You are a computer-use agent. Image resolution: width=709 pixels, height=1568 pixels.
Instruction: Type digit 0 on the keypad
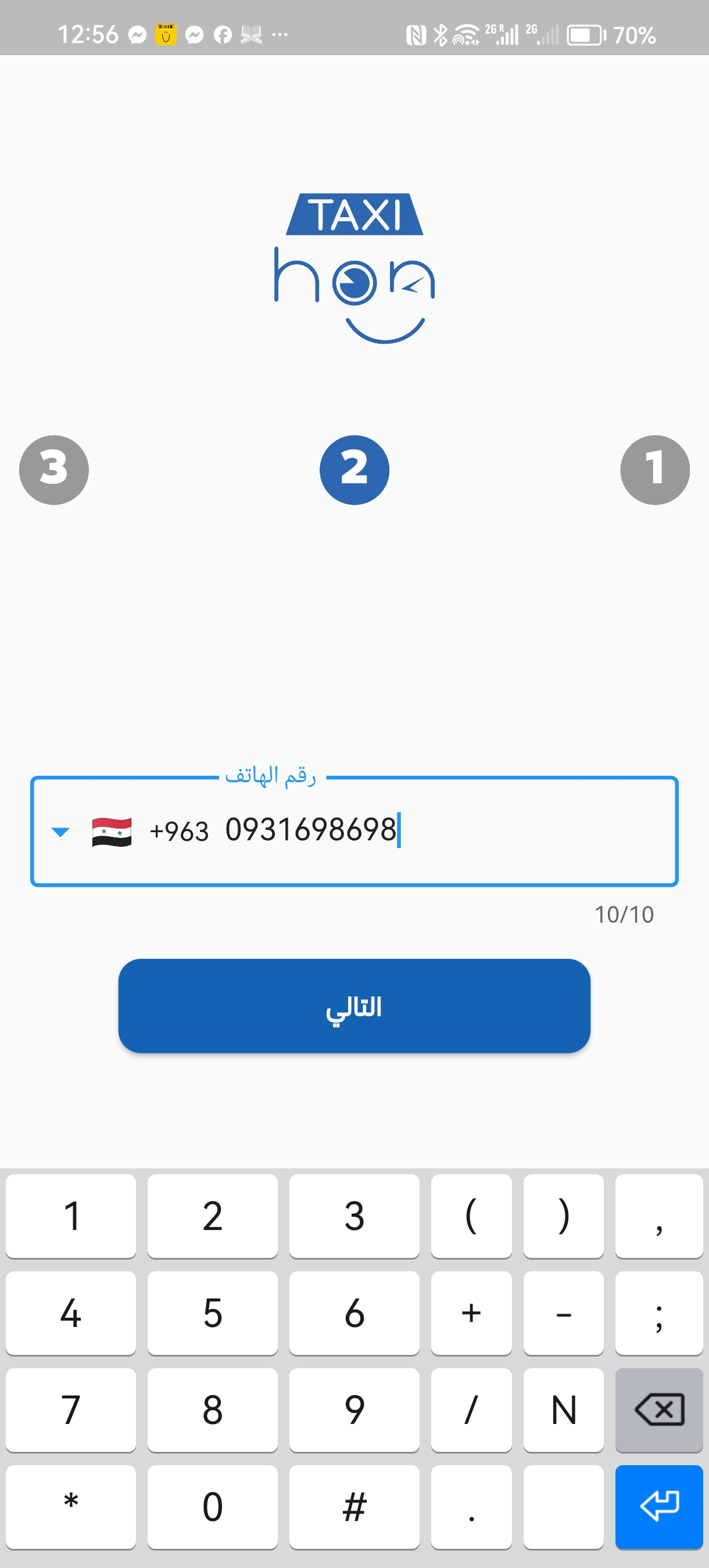pyautogui.click(x=212, y=1506)
